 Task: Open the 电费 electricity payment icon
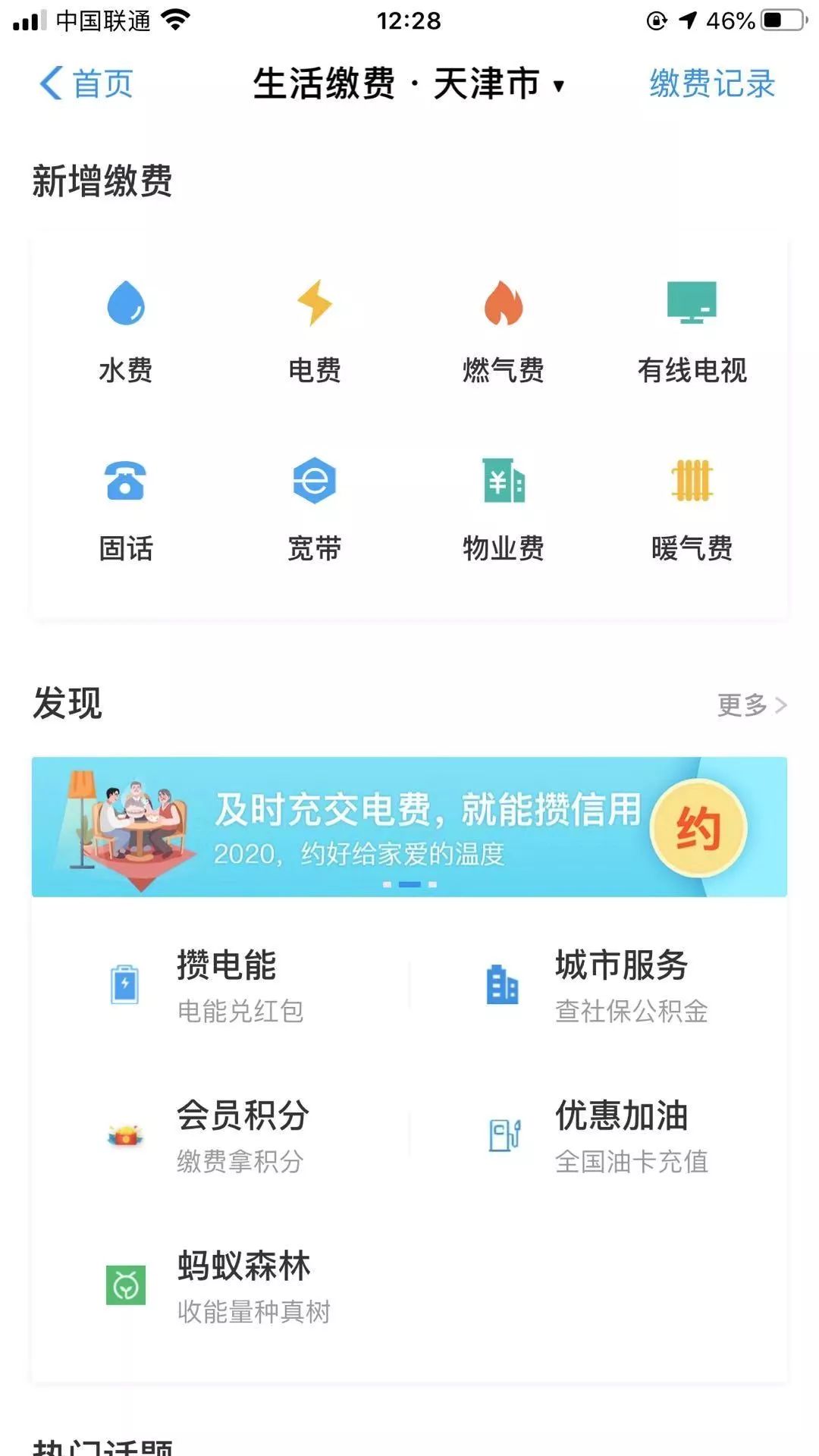tap(315, 303)
